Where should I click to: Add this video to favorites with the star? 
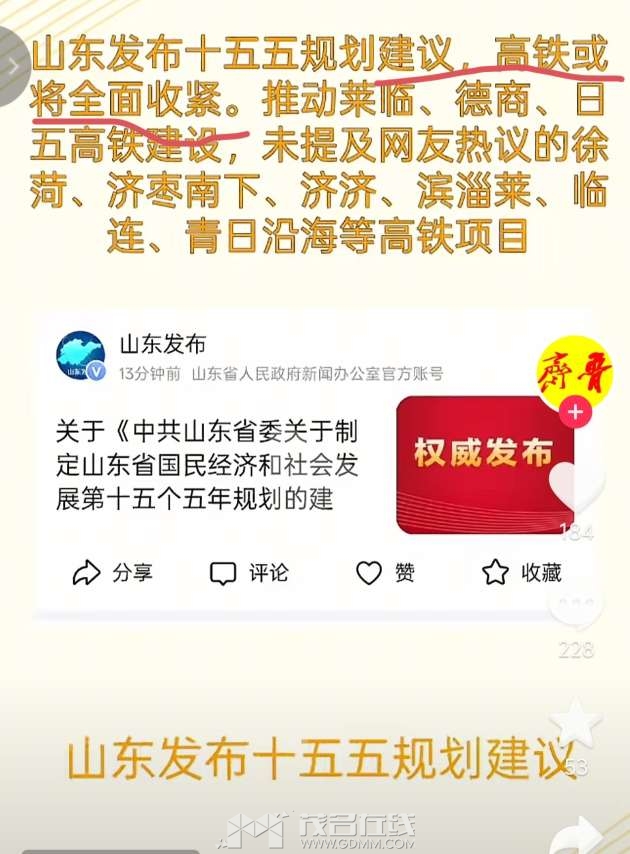tap(576, 724)
